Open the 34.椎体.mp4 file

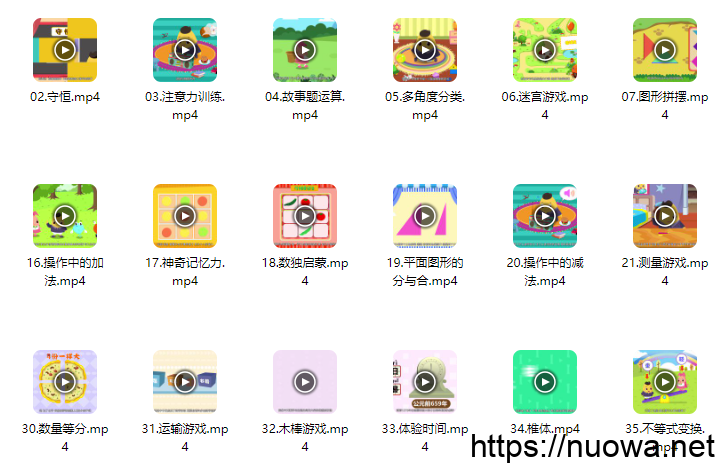point(545,382)
